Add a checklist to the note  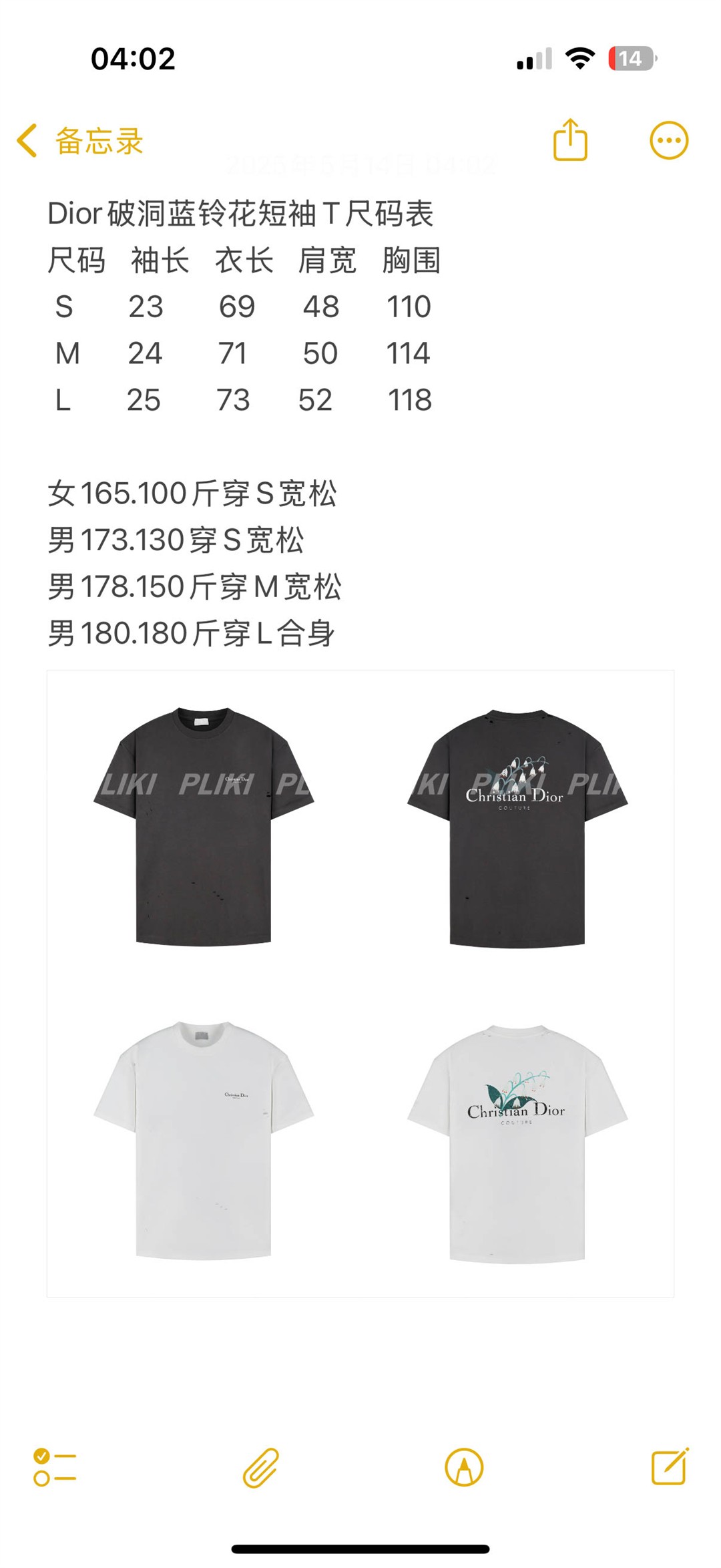(x=55, y=1467)
